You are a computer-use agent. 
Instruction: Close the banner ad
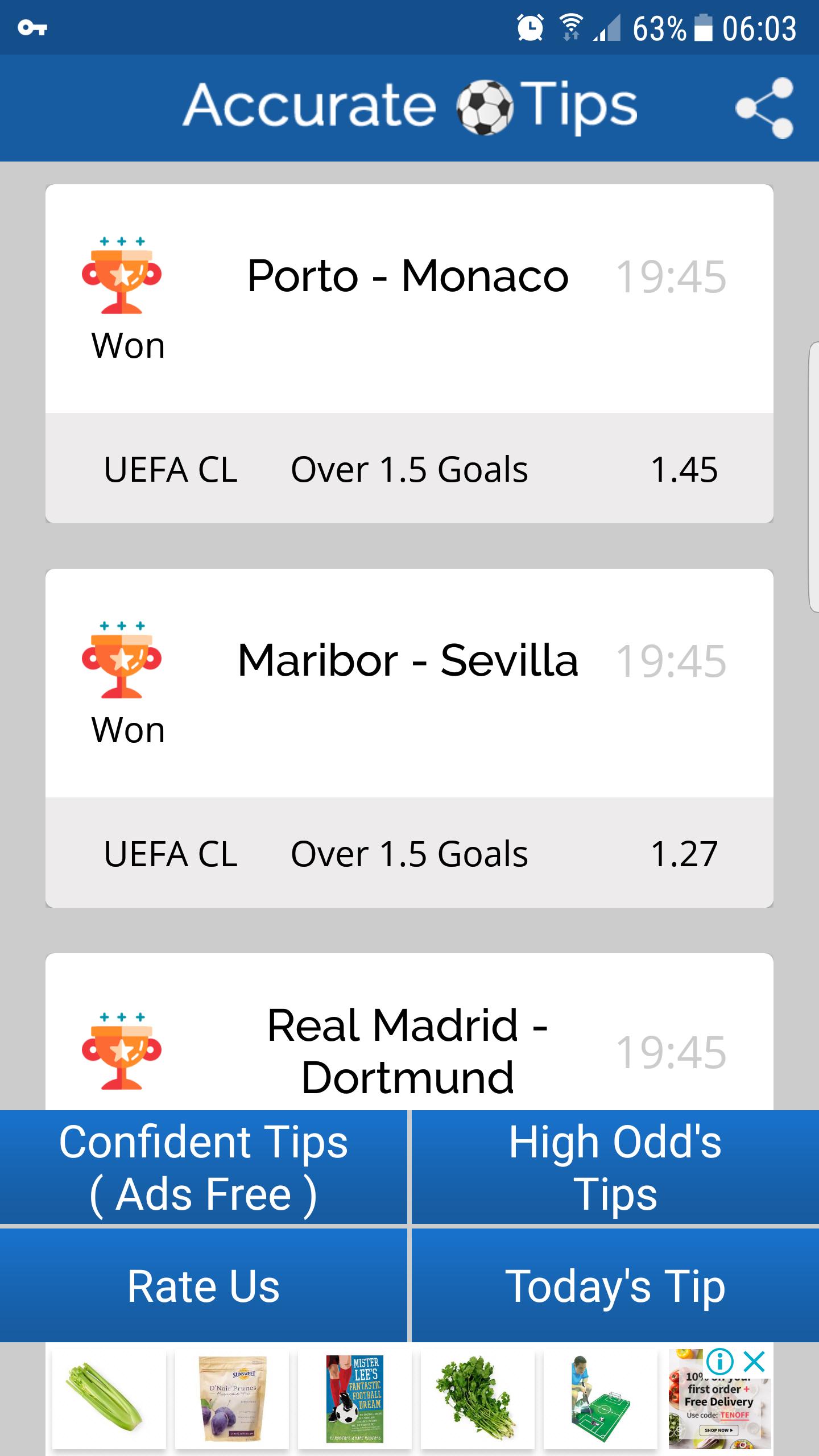pos(755,1362)
